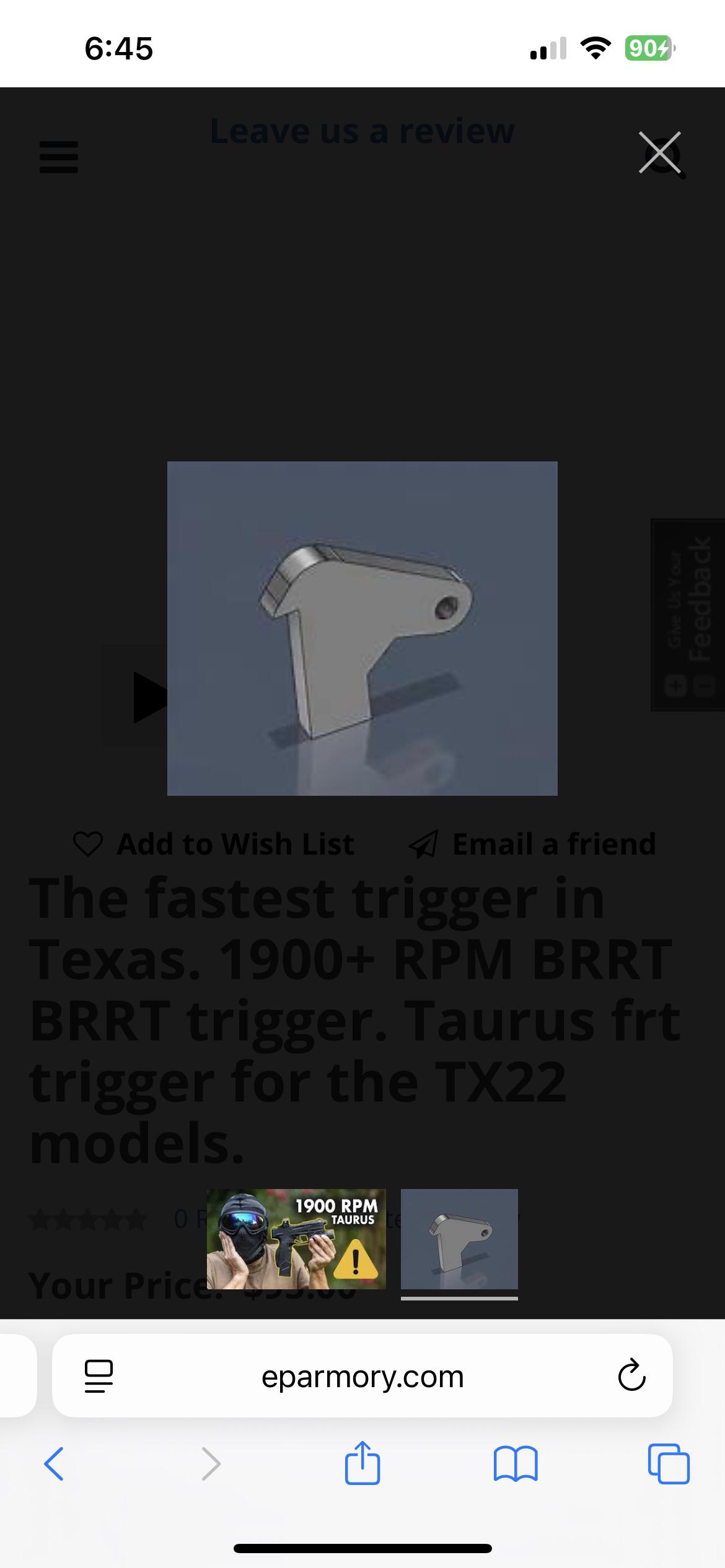725x1568 pixels.
Task: Open the page settings menu in address bar
Action: tap(99, 1376)
